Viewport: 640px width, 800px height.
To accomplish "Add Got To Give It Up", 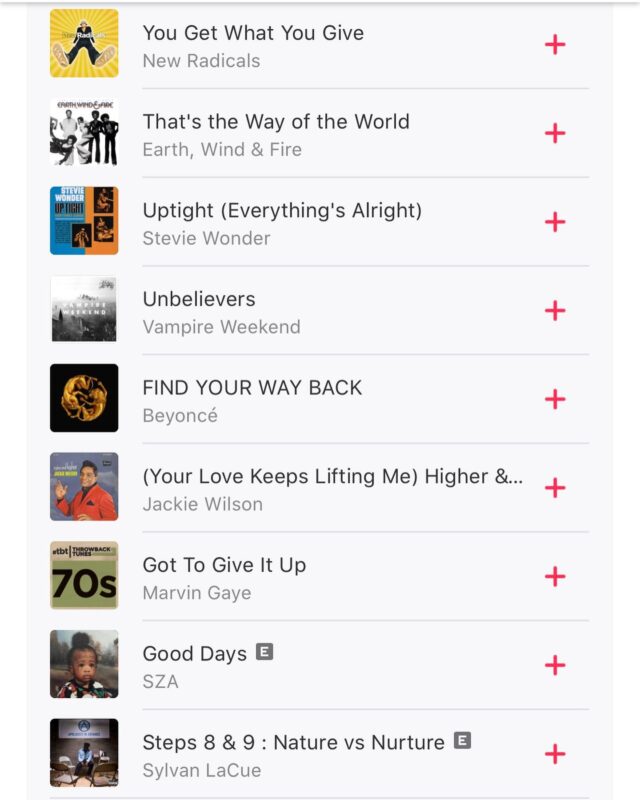I will pyautogui.click(x=555, y=577).
